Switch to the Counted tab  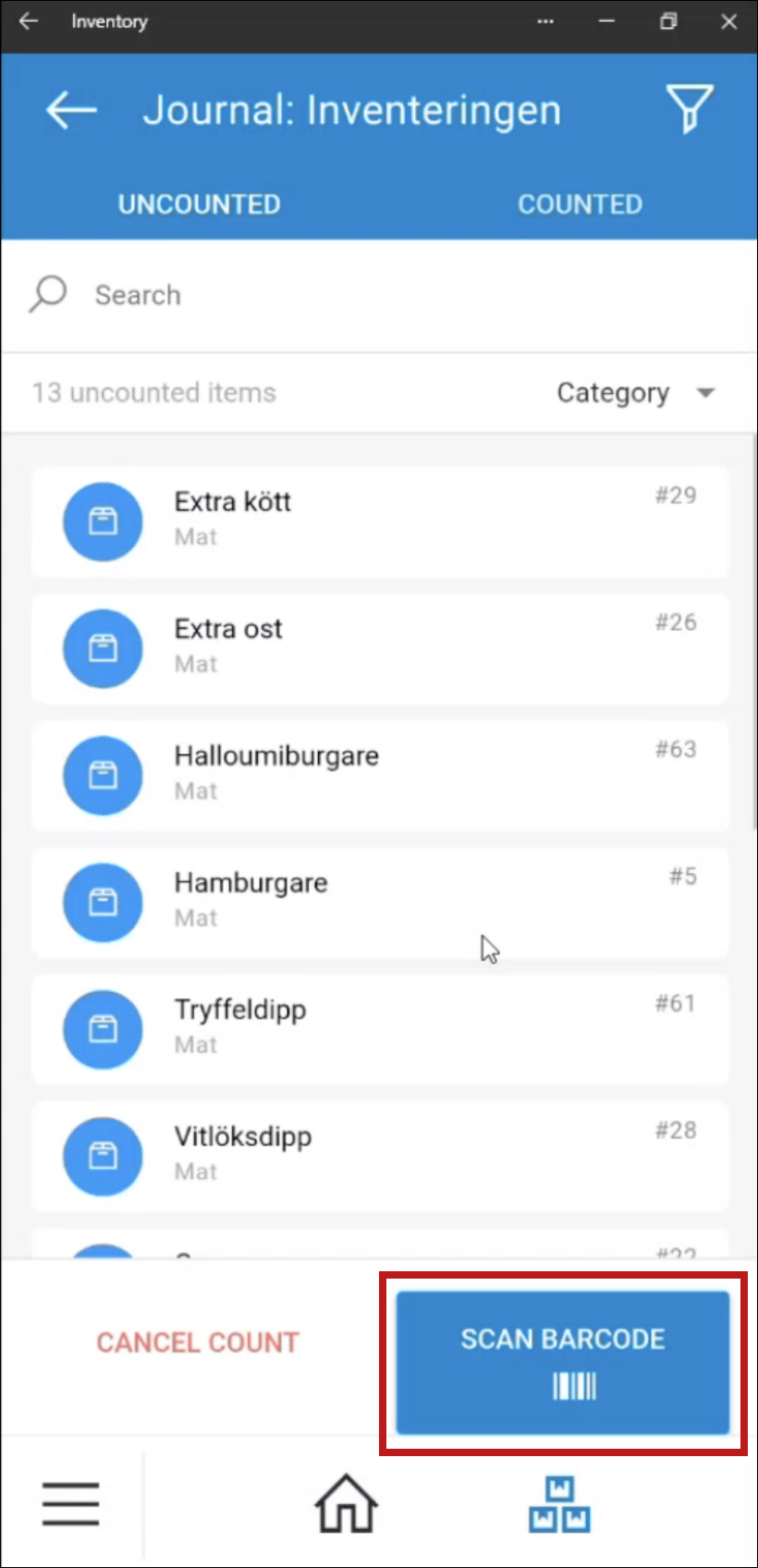pyautogui.click(x=580, y=204)
